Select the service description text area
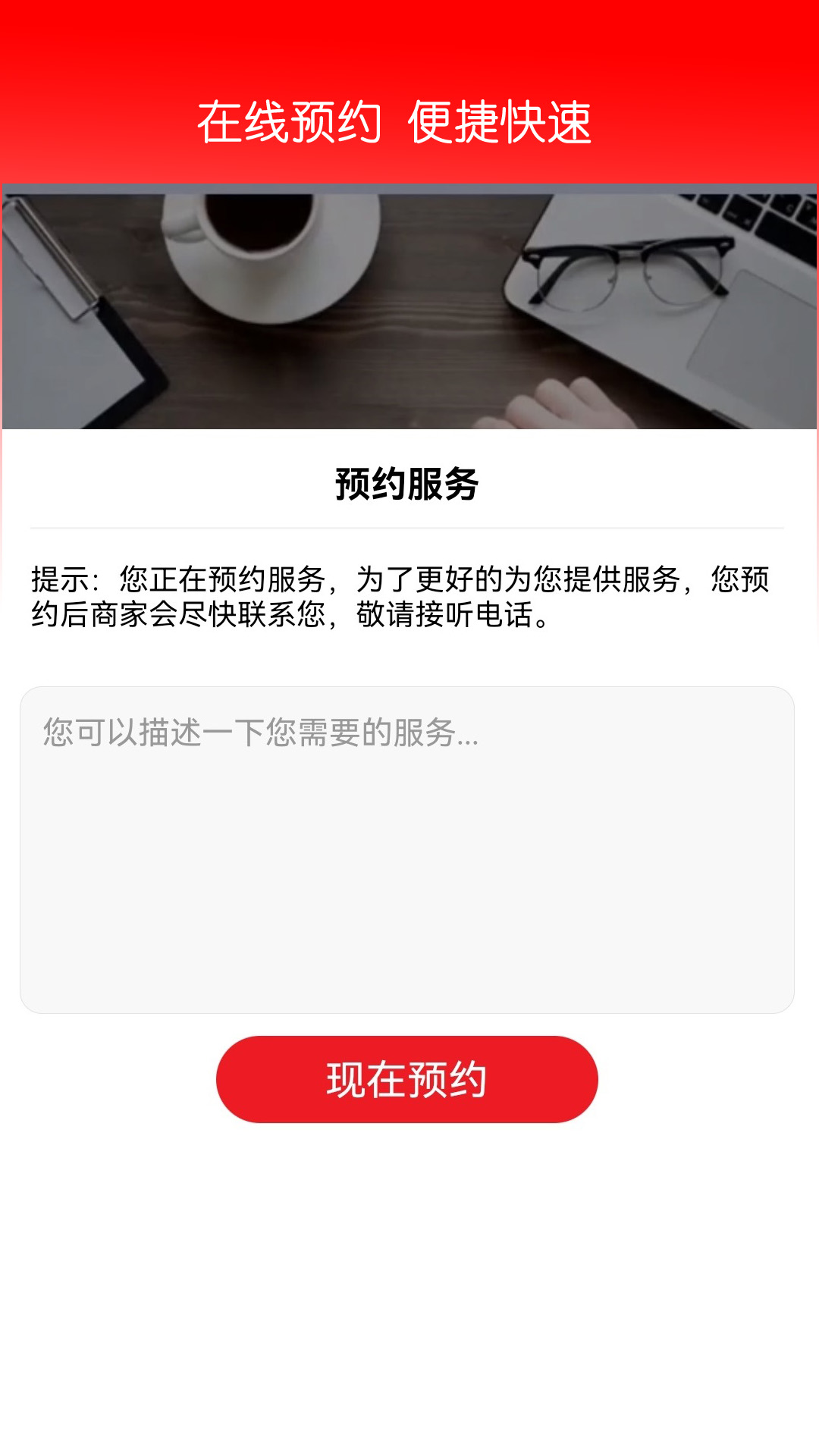This screenshot has width=819, height=1456. point(409,849)
